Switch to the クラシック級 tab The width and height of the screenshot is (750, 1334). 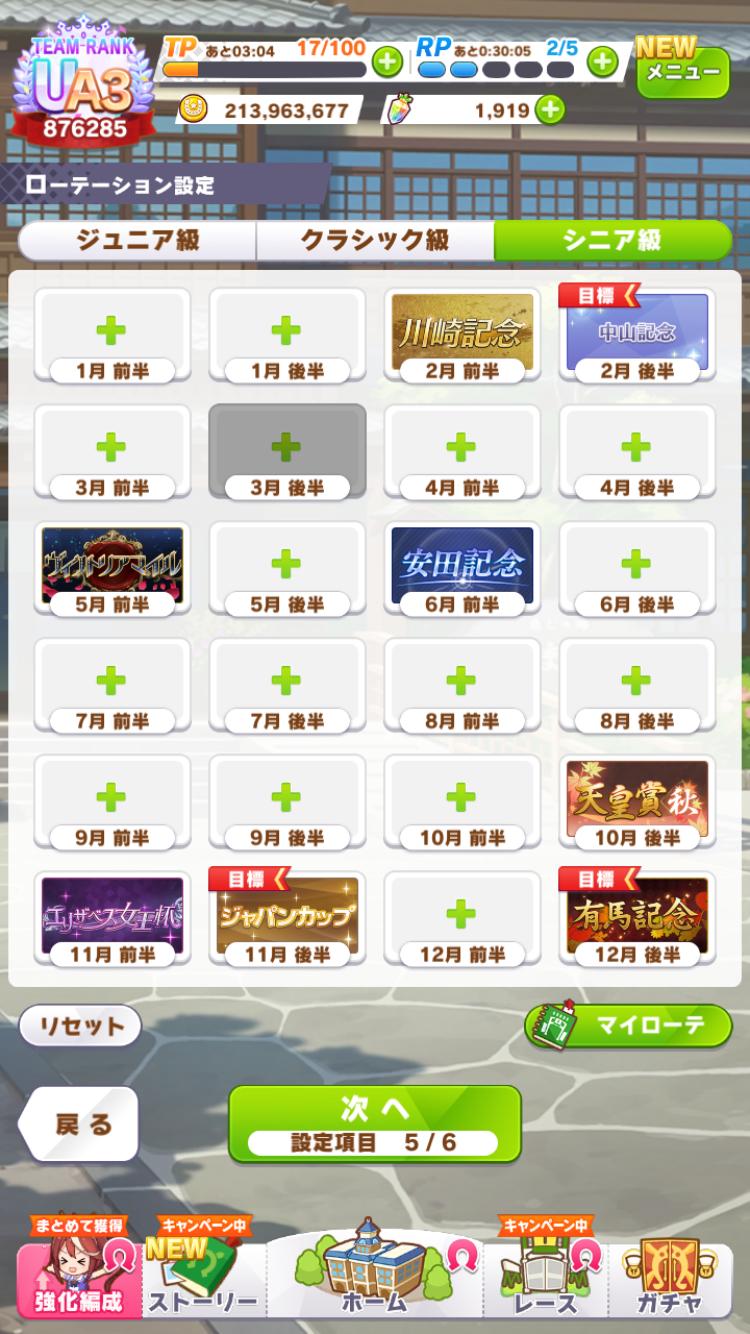coord(375,241)
